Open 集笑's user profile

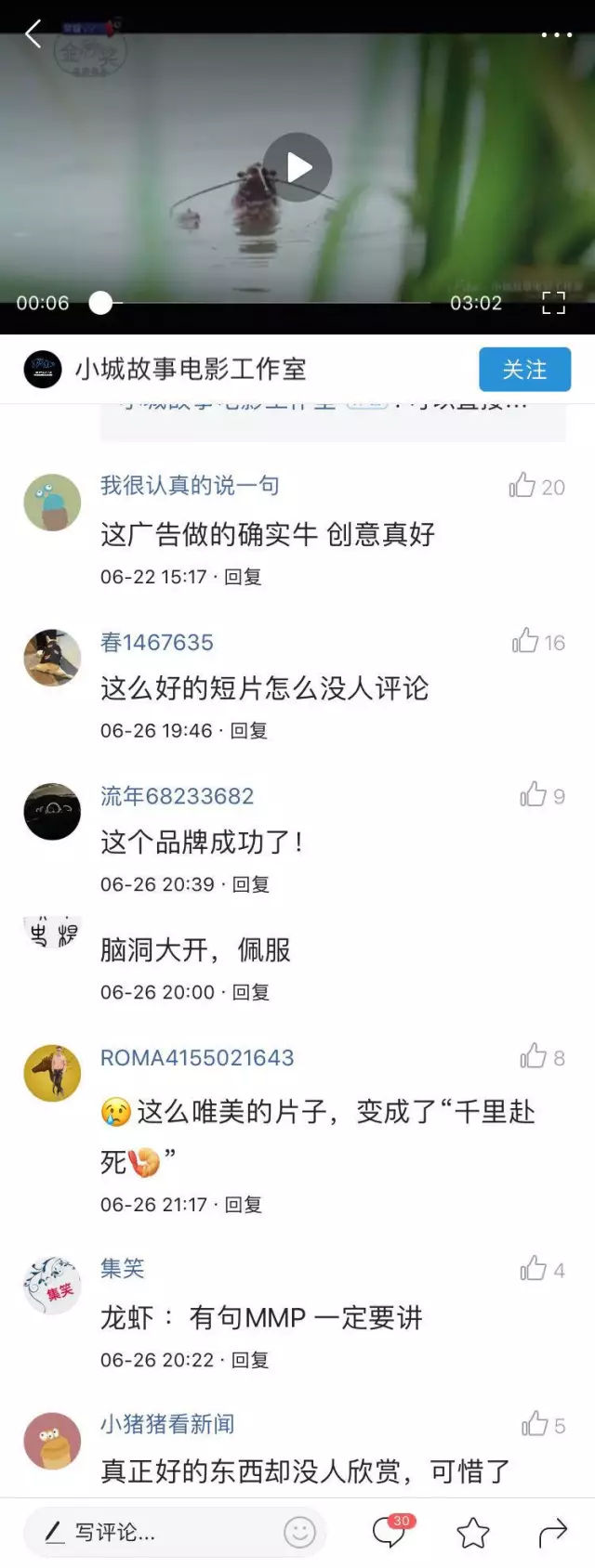click(x=52, y=1286)
